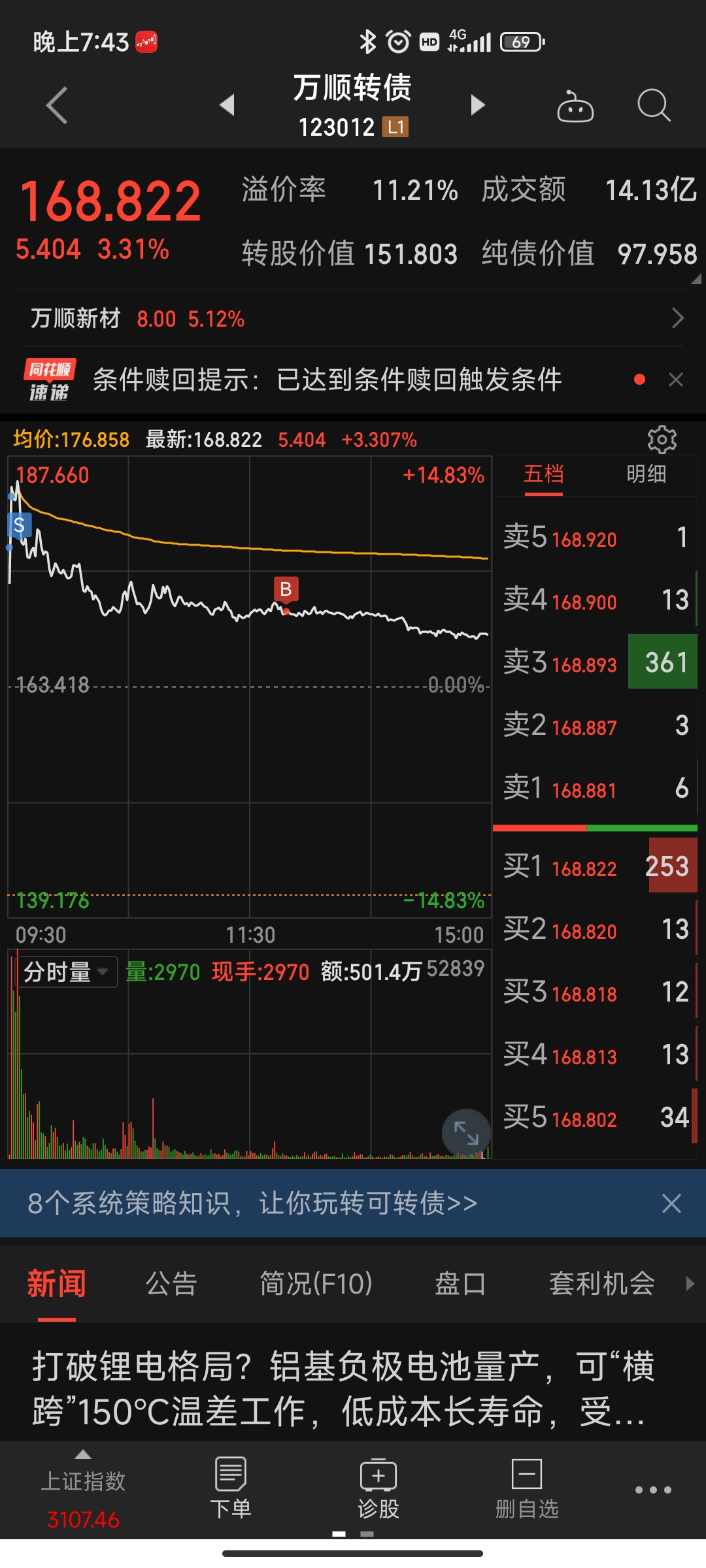Open the 铝基负极电池 news article

(343, 1389)
